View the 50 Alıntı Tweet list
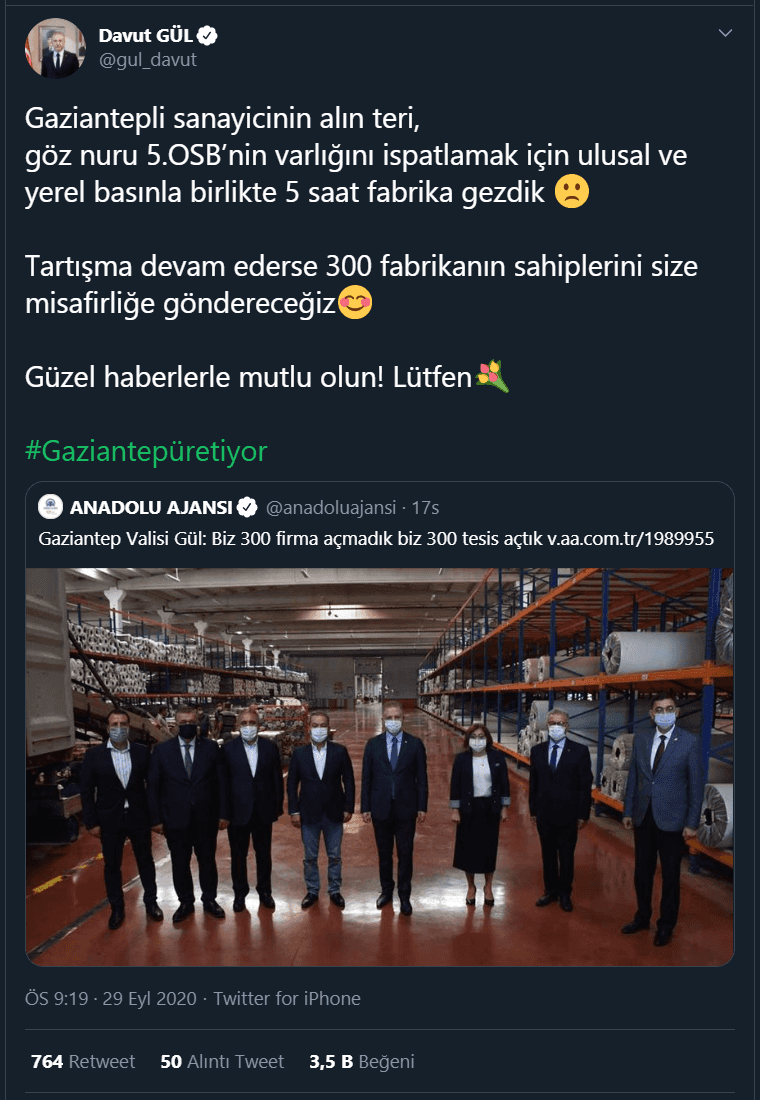The height and width of the screenshot is (1100, 760). click(222, 1061)
